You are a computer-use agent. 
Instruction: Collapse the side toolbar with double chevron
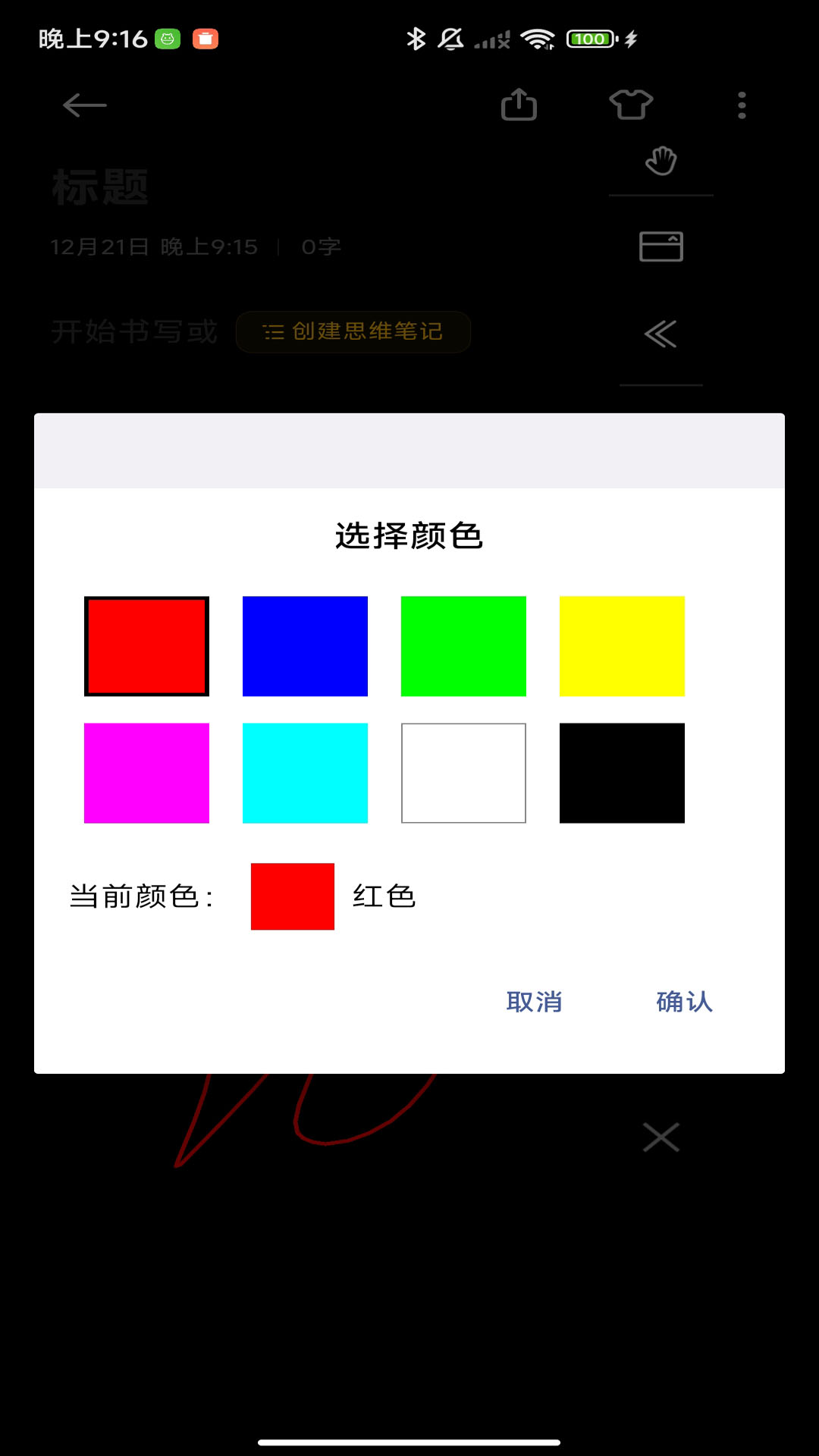pos(660,334)
